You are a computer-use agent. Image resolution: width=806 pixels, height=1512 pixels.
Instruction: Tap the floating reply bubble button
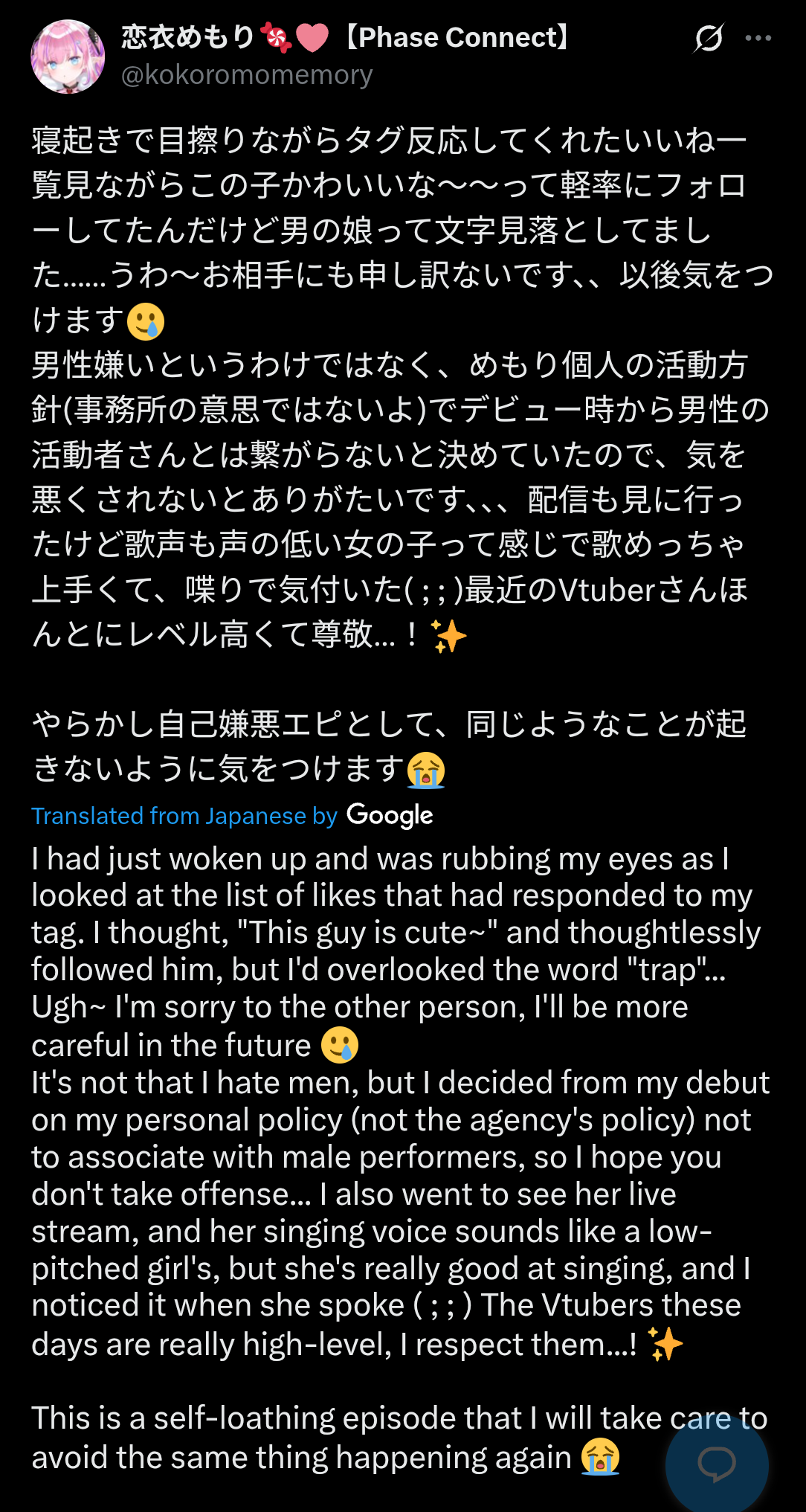tap(716, 1463)
